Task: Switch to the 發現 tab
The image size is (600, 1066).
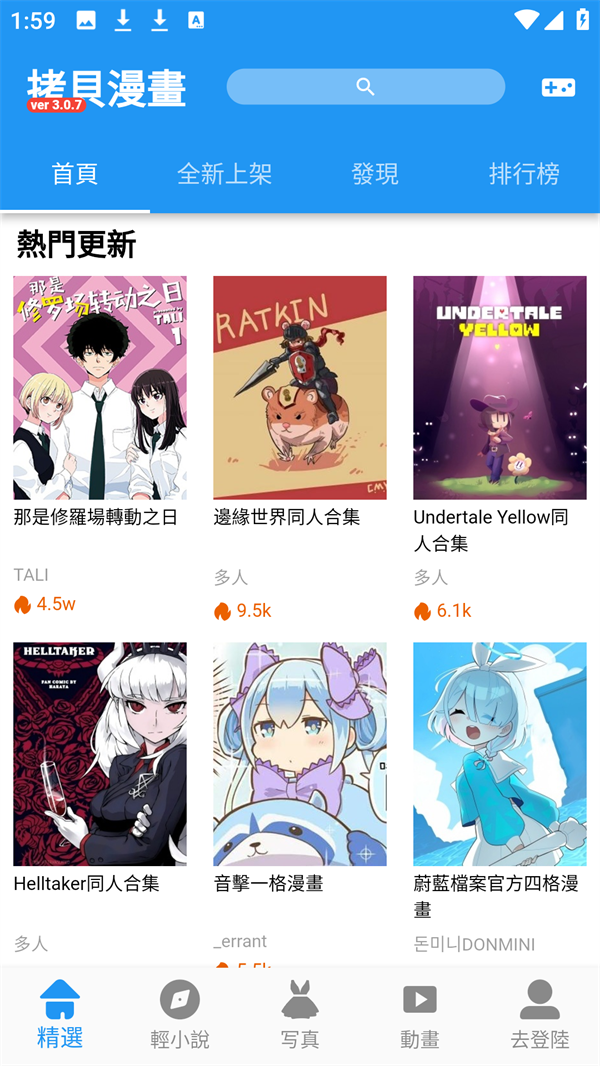Action: pos(375,174)
